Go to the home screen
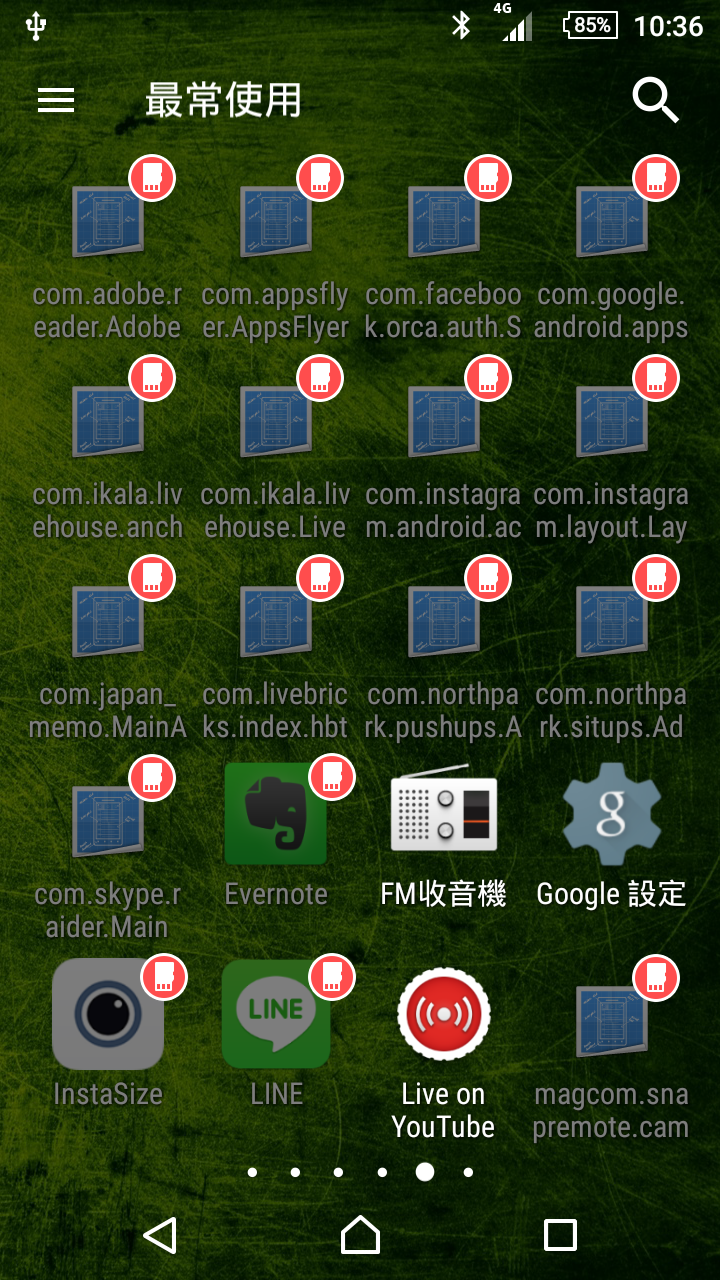This screenshot has height=1280, width=720. 360,1235
